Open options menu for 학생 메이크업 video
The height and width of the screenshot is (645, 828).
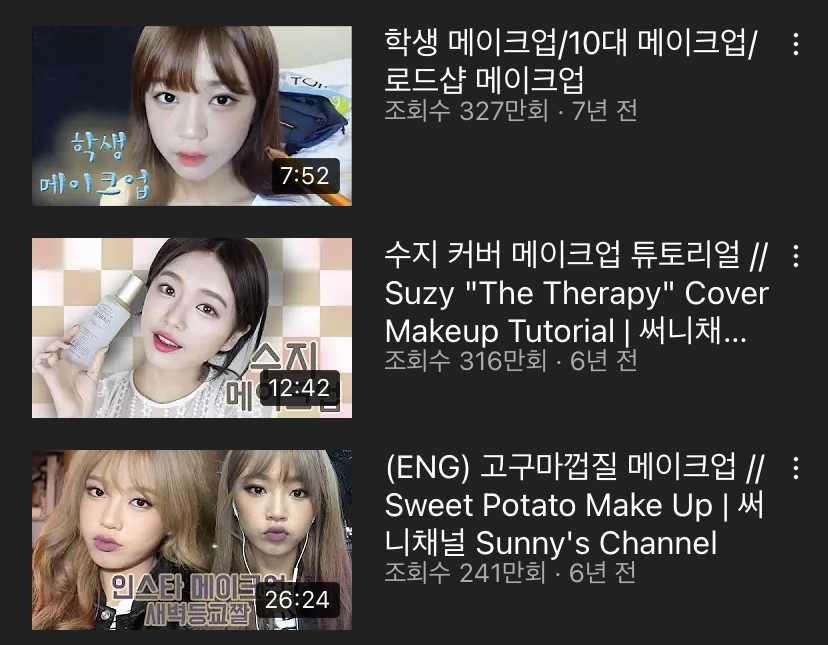[796, 44]
